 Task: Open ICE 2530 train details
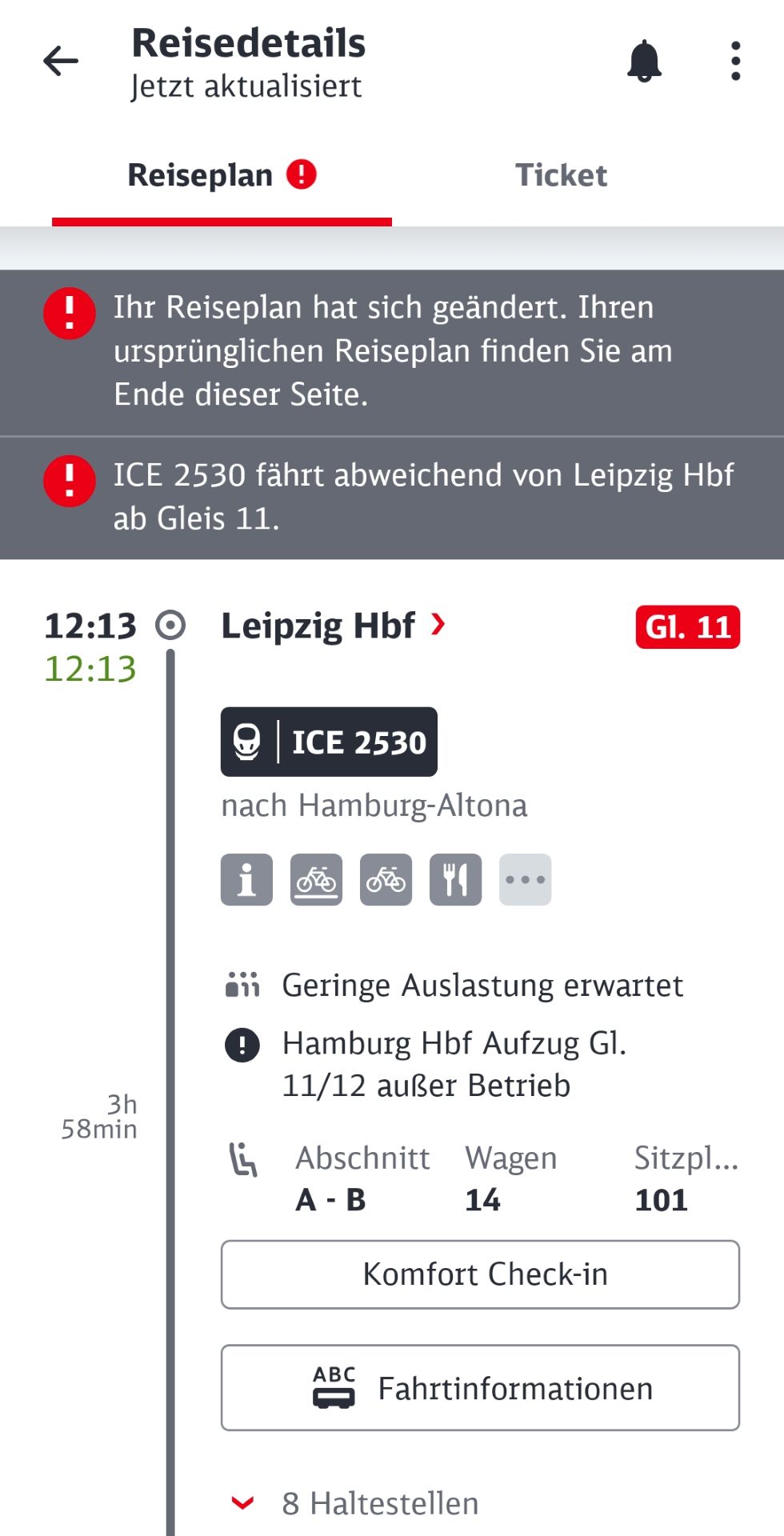(x=329, y=742)
